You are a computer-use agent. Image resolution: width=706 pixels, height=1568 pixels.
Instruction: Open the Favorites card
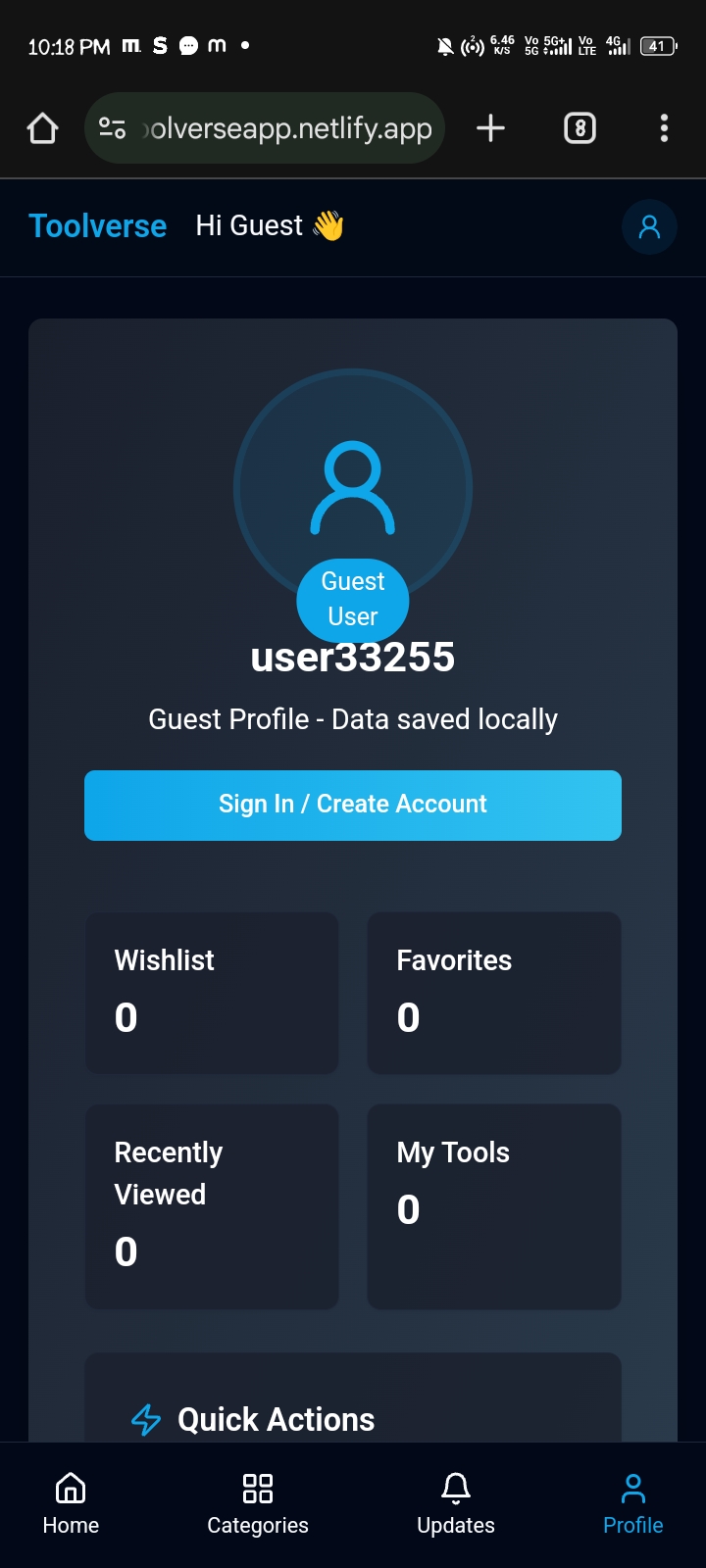tap(493, 993)
